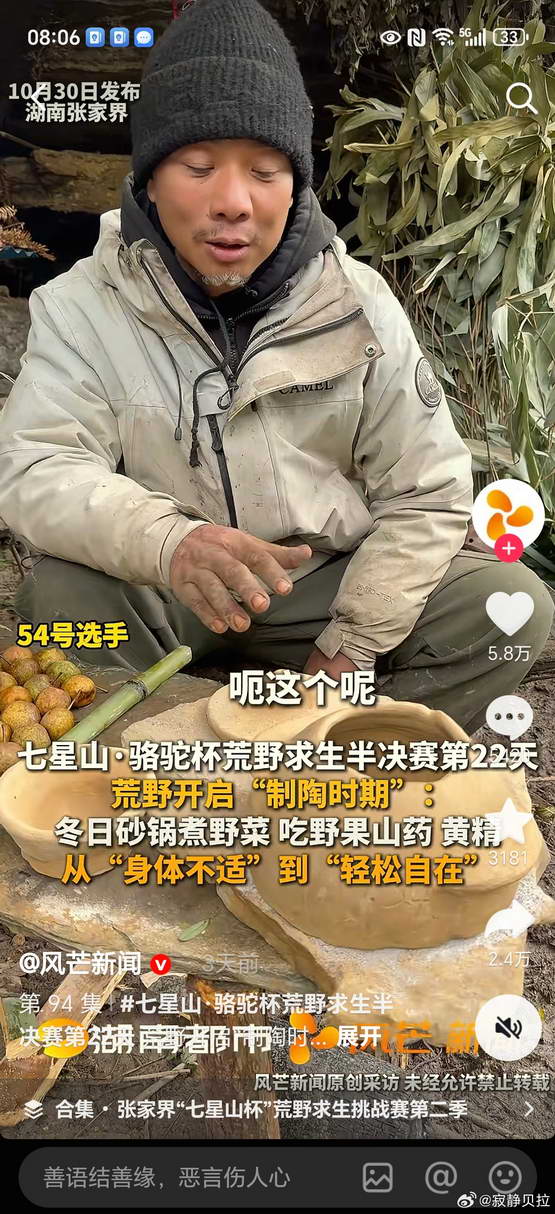This screenshot has width=555, height=1214.
Task: Open the search magnifier icon
Action: [x=521, y=98]
